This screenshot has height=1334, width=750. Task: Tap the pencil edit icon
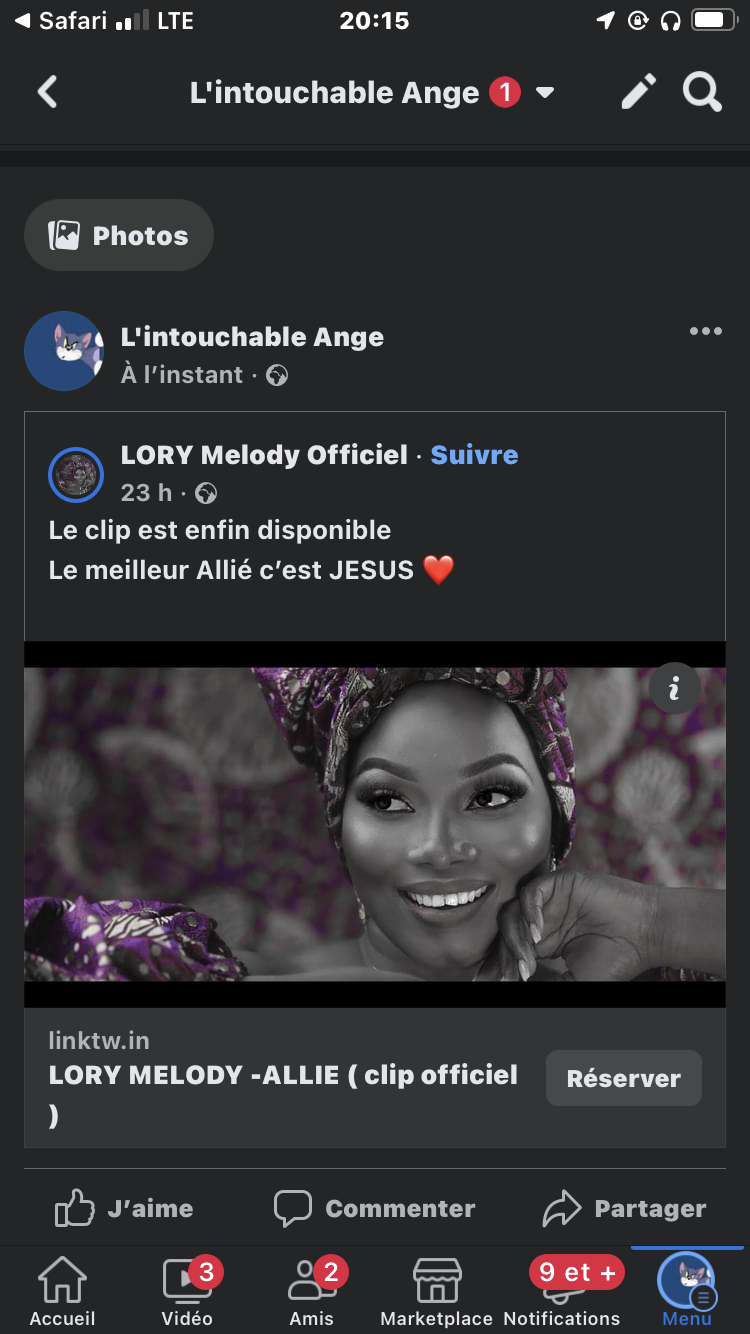639,93
